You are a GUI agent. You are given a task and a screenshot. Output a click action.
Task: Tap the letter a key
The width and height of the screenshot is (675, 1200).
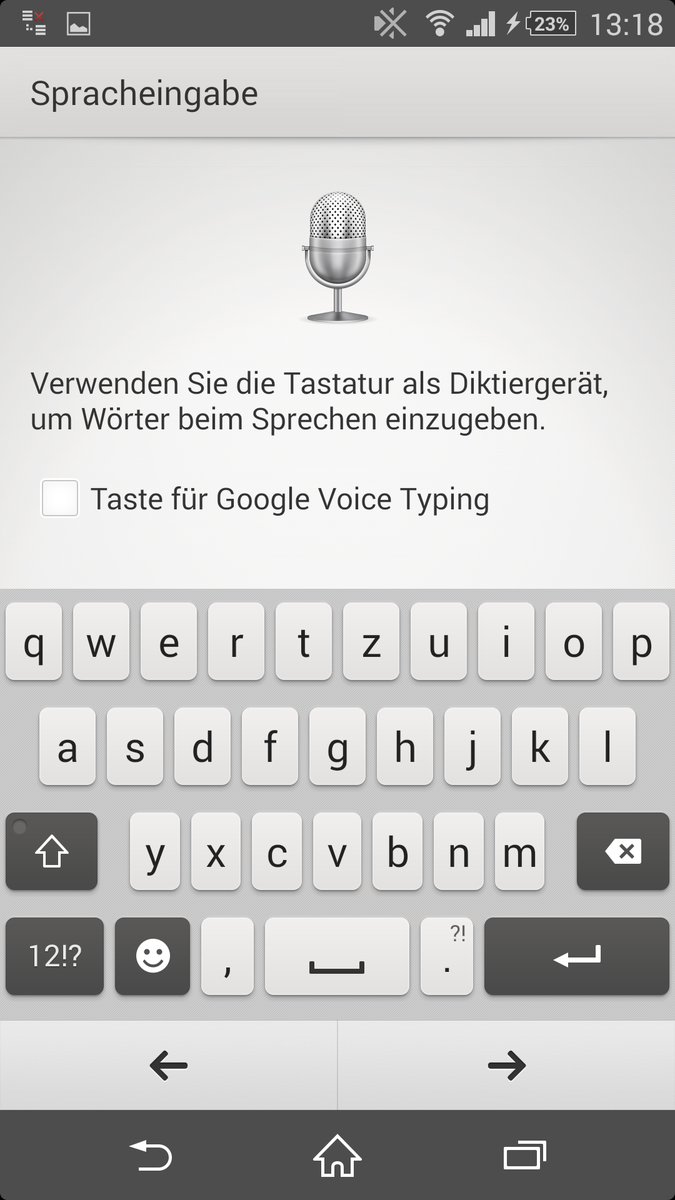(67, 748)
